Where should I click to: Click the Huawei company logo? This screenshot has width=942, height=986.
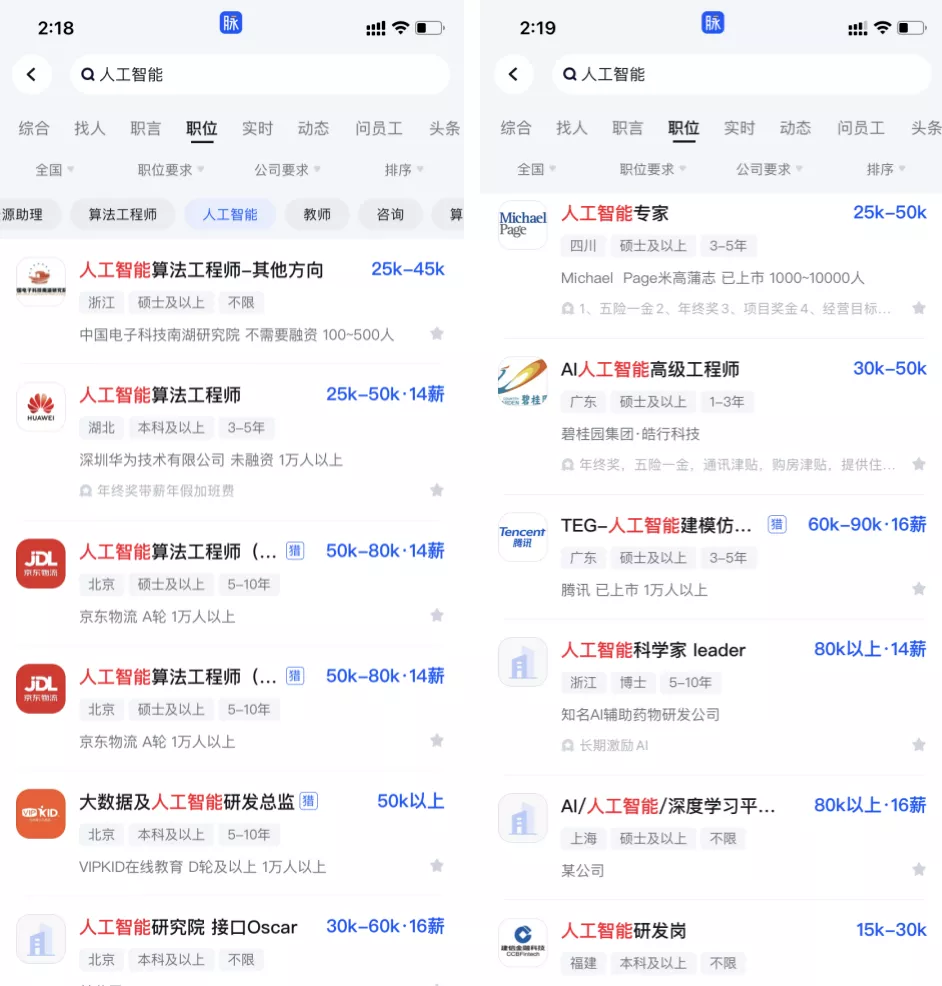[x=40, y=407]
